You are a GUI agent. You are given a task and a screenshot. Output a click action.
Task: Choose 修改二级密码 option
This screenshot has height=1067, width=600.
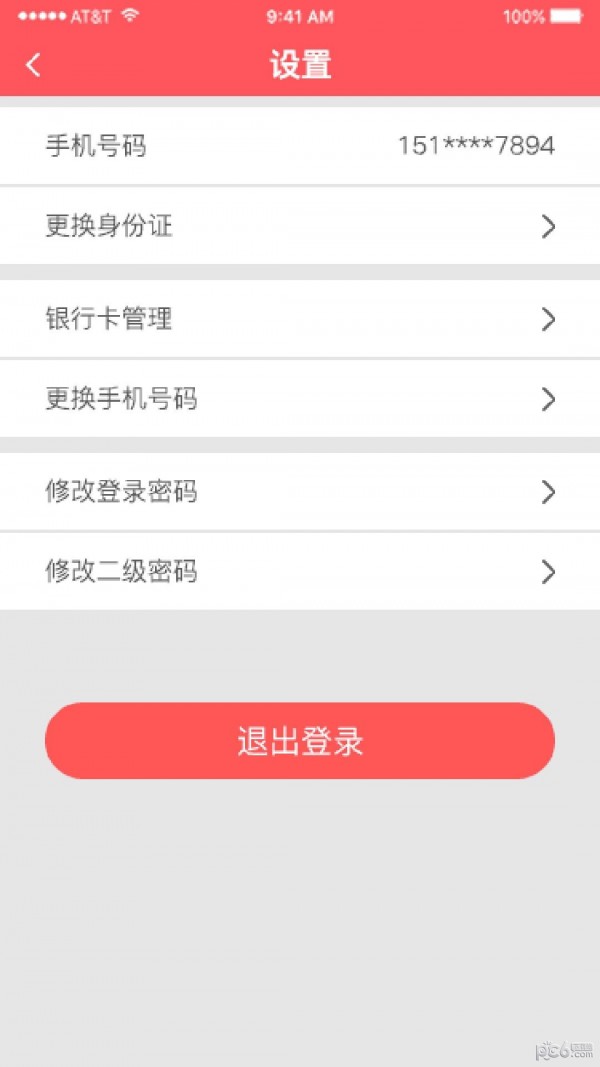[x=300, y=571]
